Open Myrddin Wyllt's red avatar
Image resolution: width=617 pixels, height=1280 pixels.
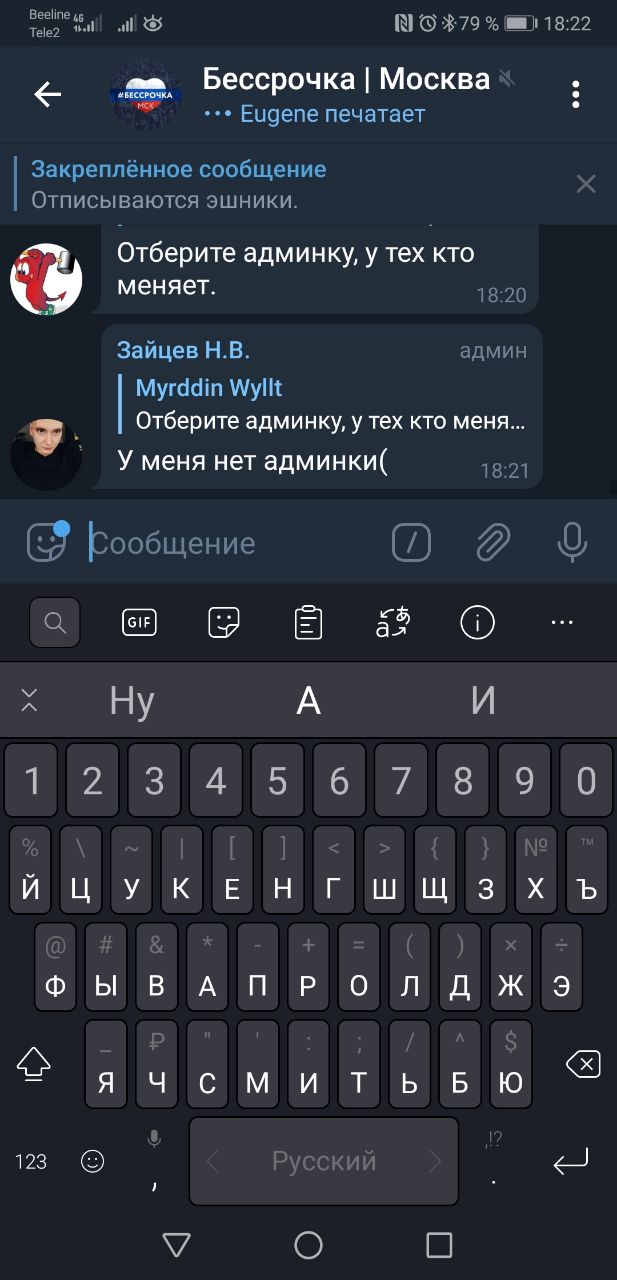[x=46, y=279]
